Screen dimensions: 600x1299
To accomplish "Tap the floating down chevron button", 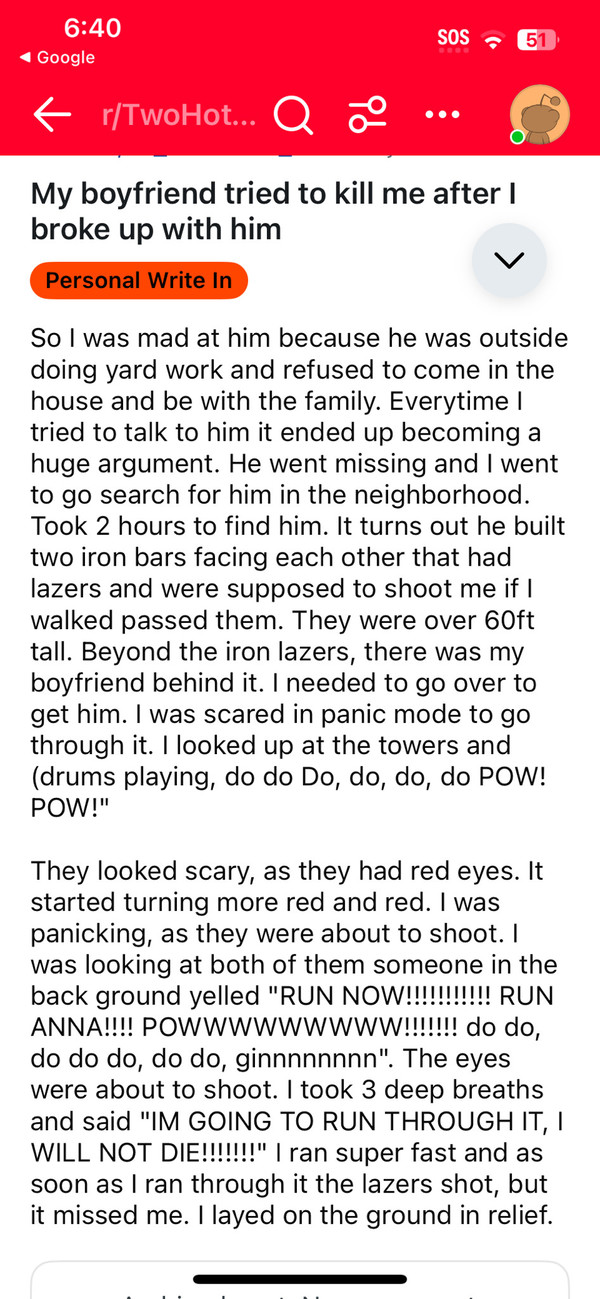I will [509, 260].
